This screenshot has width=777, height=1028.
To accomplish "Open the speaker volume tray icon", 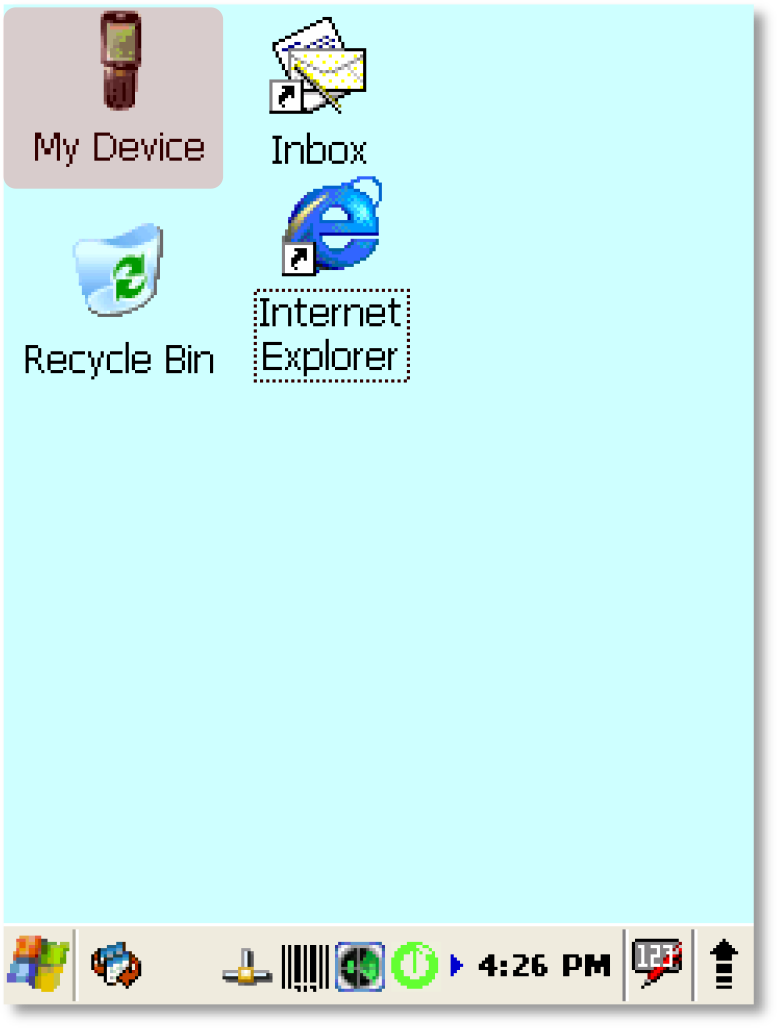I will coord(359,966).
